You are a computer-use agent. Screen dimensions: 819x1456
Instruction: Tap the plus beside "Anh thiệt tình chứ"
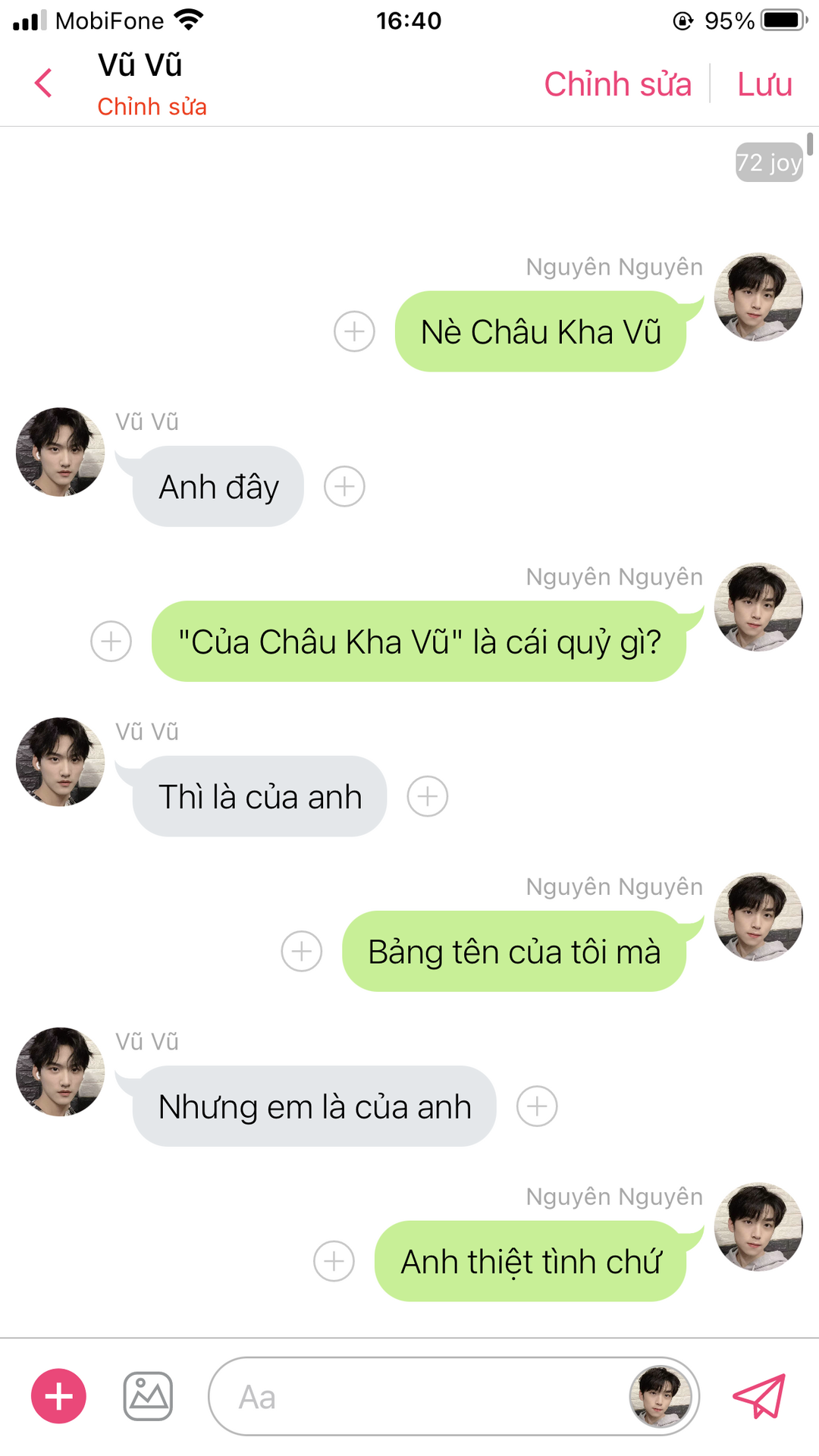click(x=334, y=1261)
